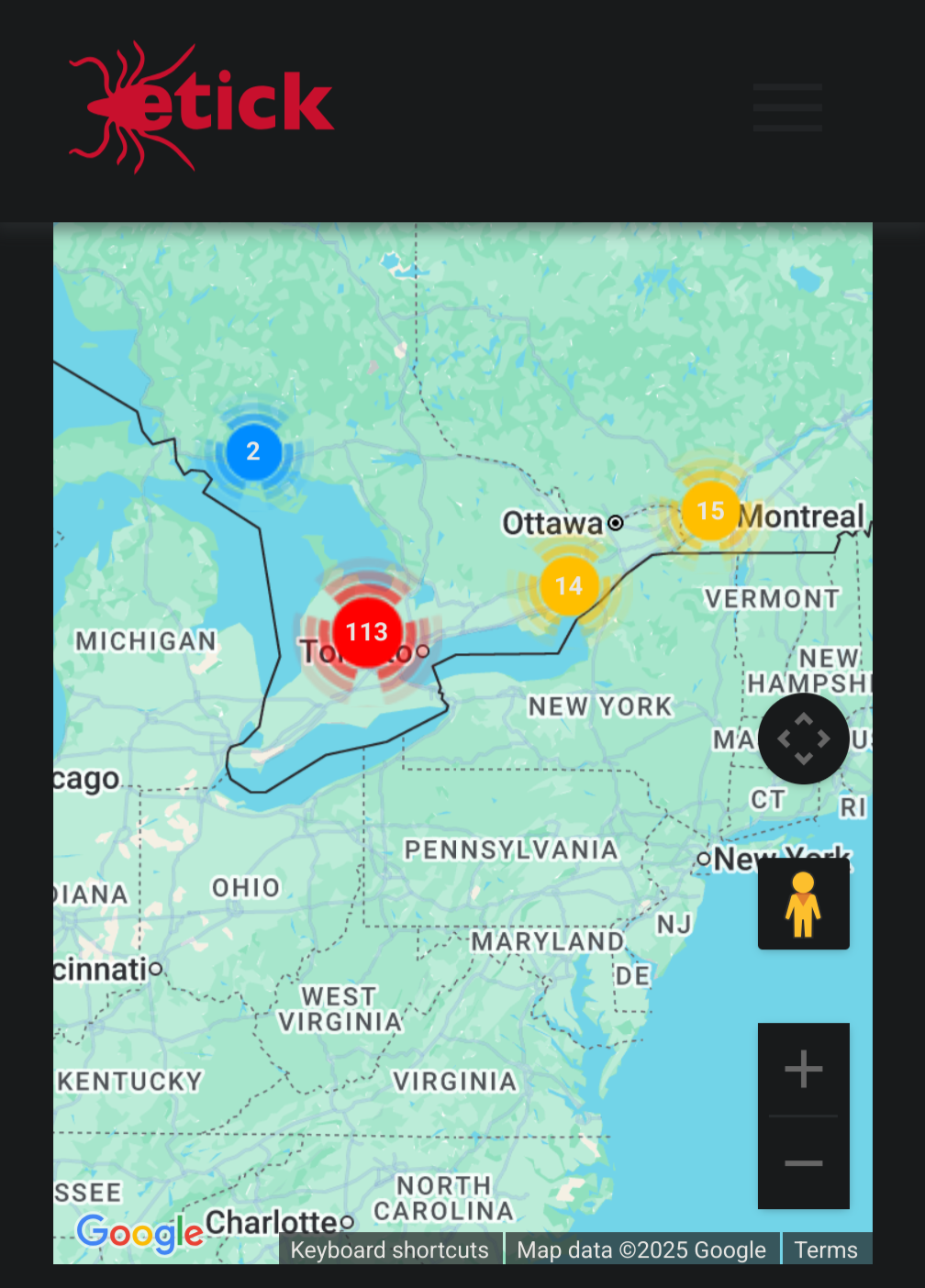Image resolution: width=925 pixels, height=1288 pixels.
Task: Open the map Terms link
Action: point(825,1249)
